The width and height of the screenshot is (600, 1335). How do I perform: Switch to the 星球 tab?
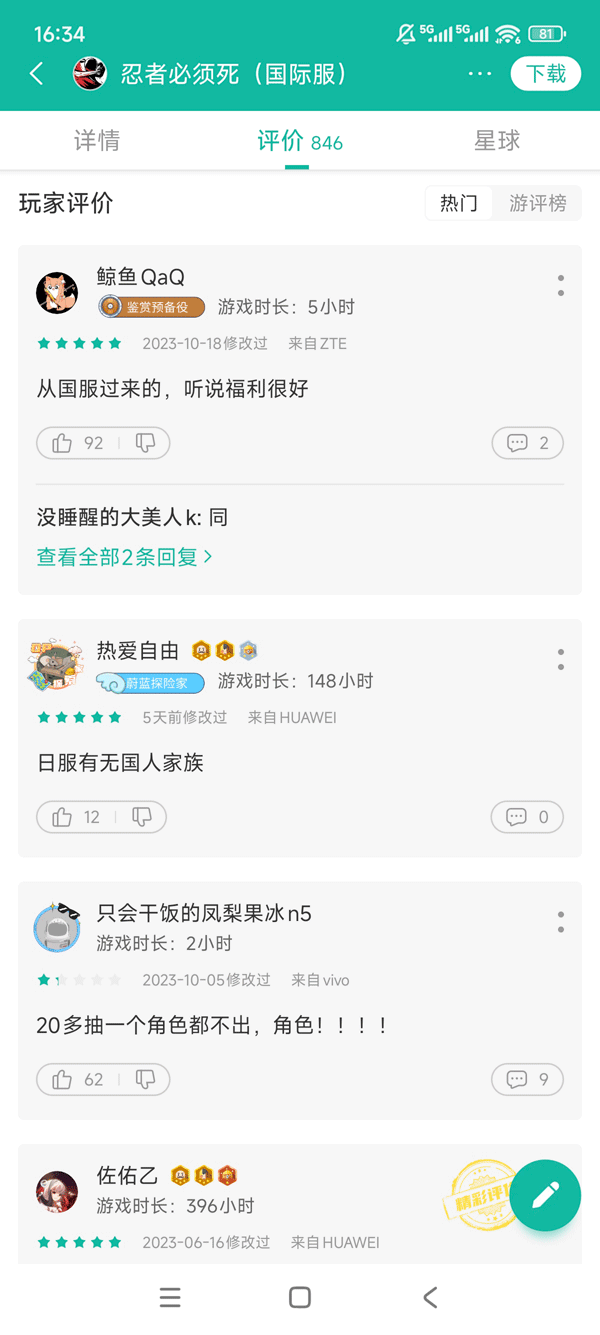[x=497, y=141]
